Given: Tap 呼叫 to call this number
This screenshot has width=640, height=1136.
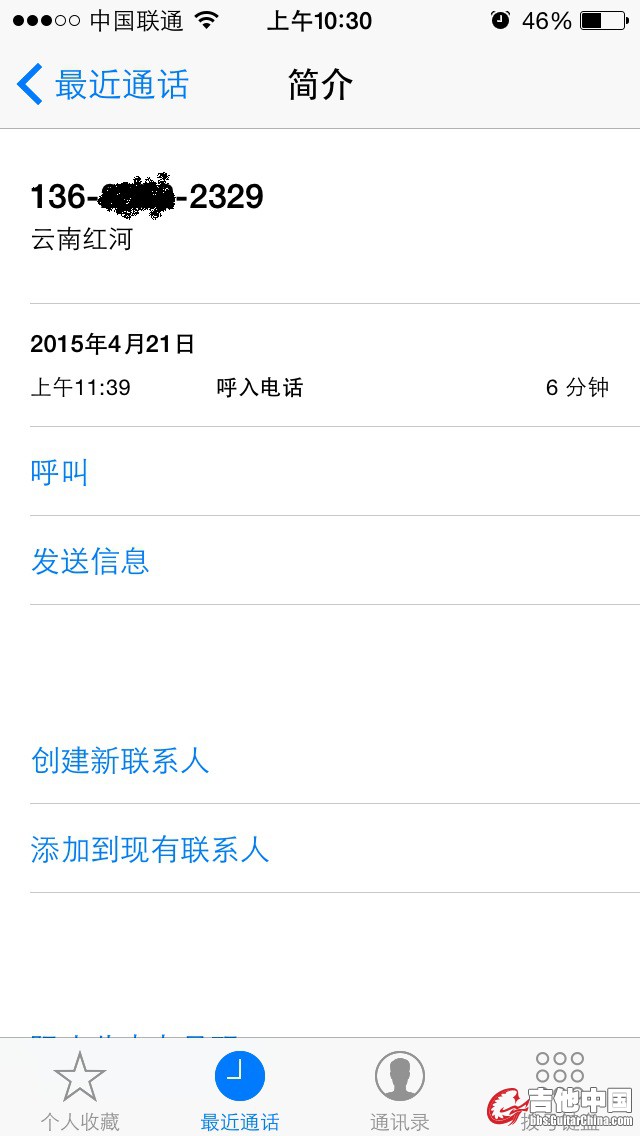Looking at the screenshot, I should (x=60, y=472).
